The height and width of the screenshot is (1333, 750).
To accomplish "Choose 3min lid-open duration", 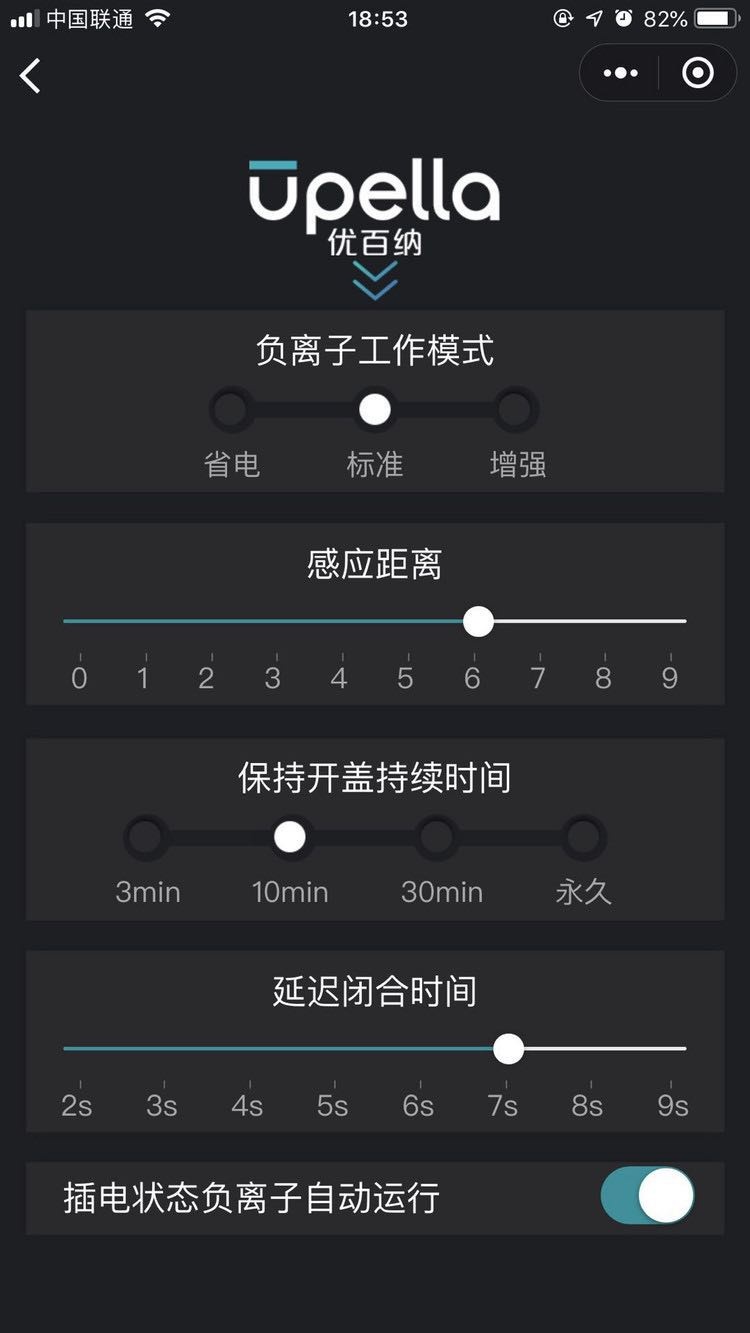I will tap(146, 837).
